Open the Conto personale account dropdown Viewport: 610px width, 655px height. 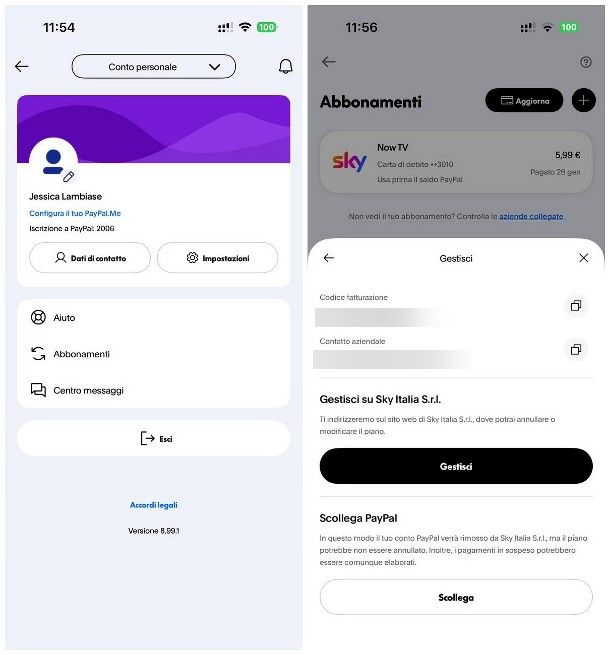pos(153,67)
